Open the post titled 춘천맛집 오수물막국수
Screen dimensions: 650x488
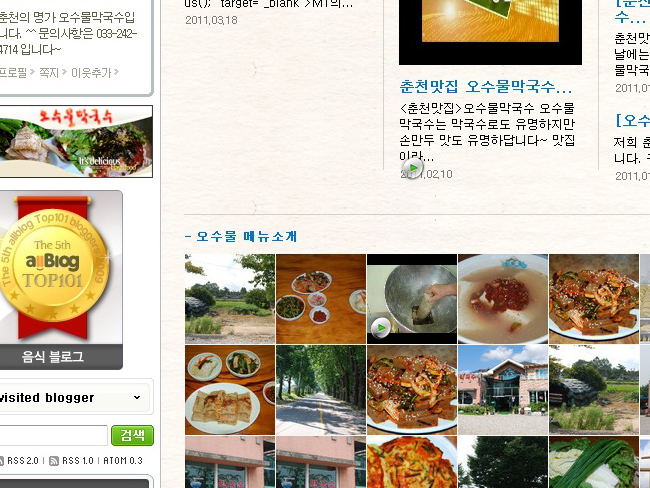(x=485, y=87)
